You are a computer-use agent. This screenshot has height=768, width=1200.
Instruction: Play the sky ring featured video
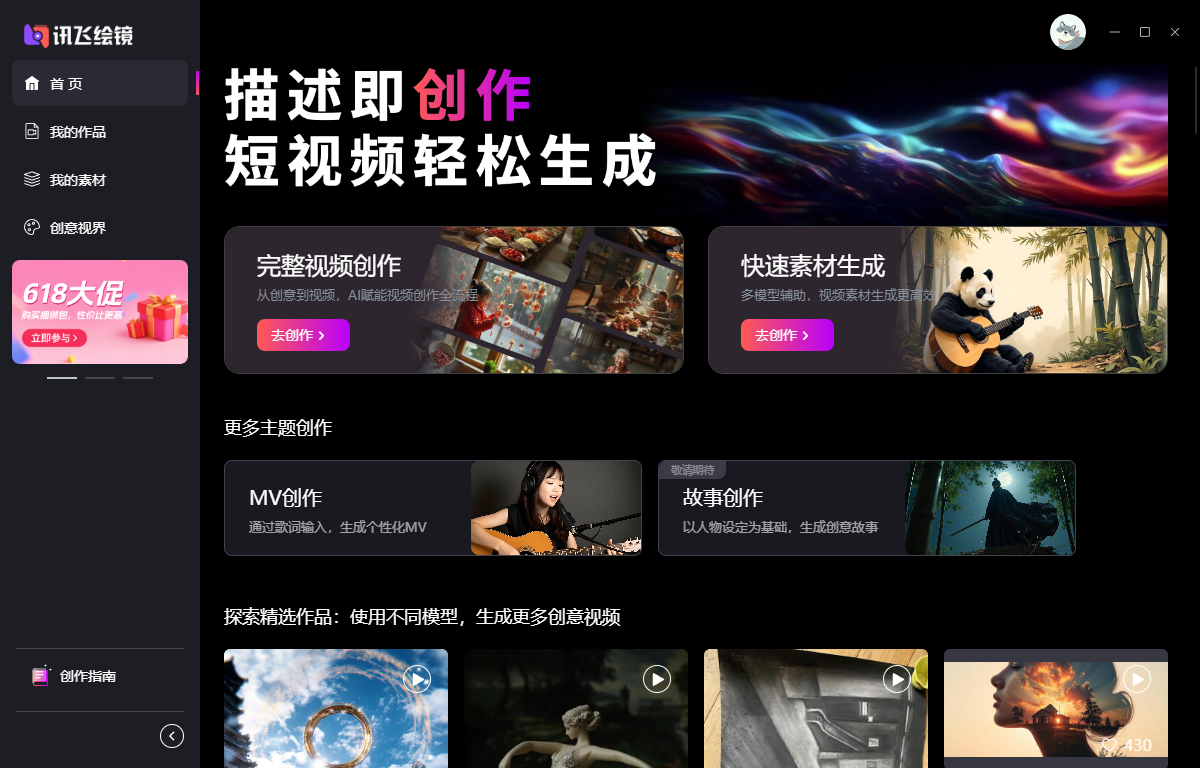[416, 679]
